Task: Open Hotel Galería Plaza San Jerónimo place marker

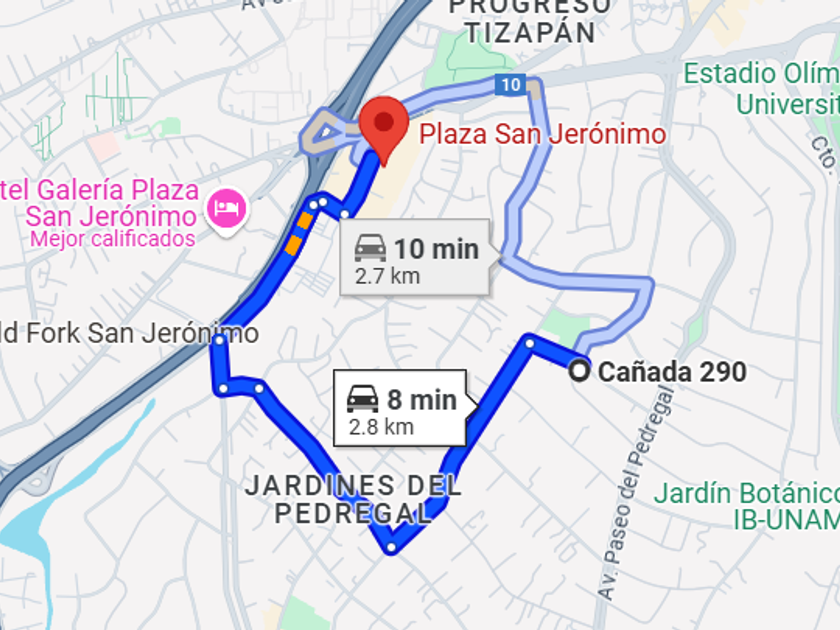Action: tap(226, 208)
